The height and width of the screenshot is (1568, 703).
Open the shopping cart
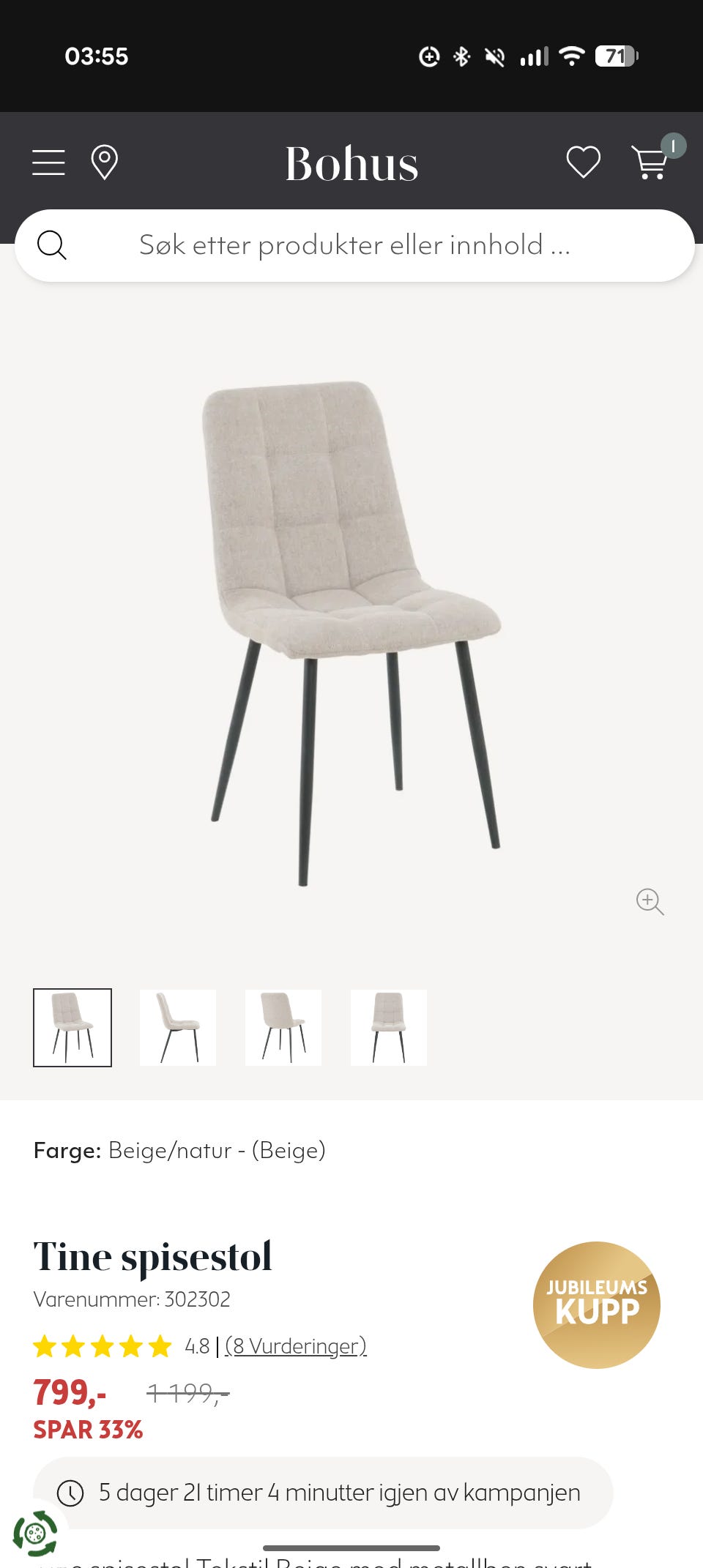pos(651,162)
